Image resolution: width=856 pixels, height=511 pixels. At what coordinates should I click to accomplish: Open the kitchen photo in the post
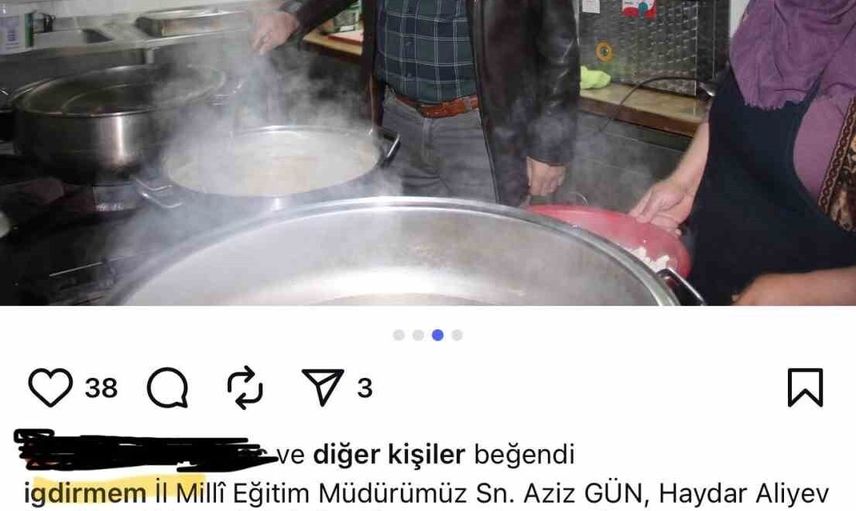tap(428, 150)
